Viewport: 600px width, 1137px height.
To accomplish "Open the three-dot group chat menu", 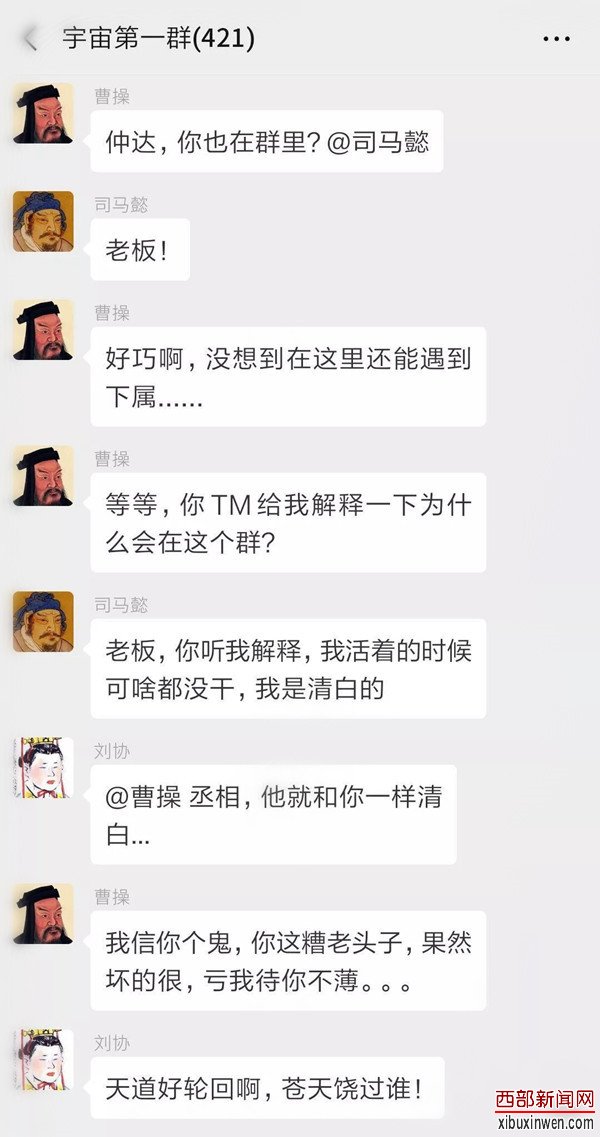I will pyautogui.click(x=556, y=39).
